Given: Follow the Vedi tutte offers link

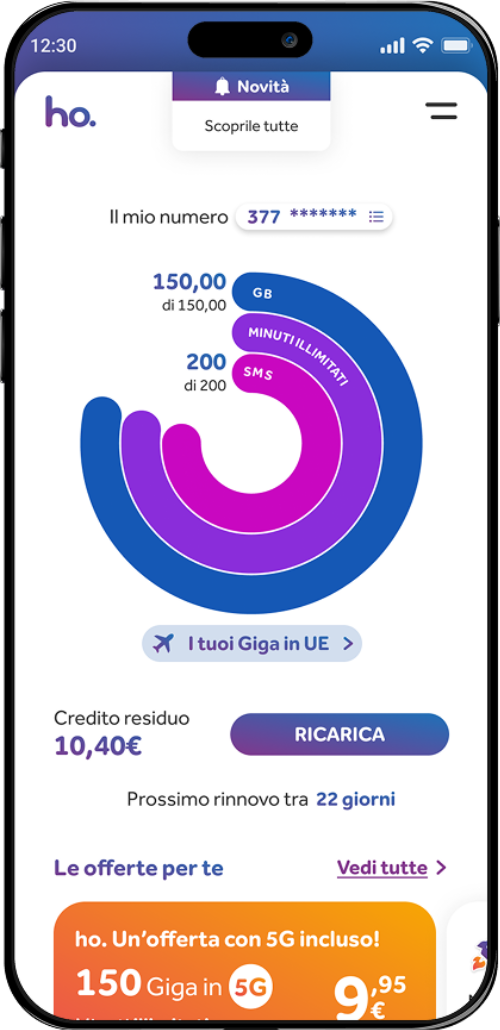Looking at the screenshot, I should tap(392, 868).
